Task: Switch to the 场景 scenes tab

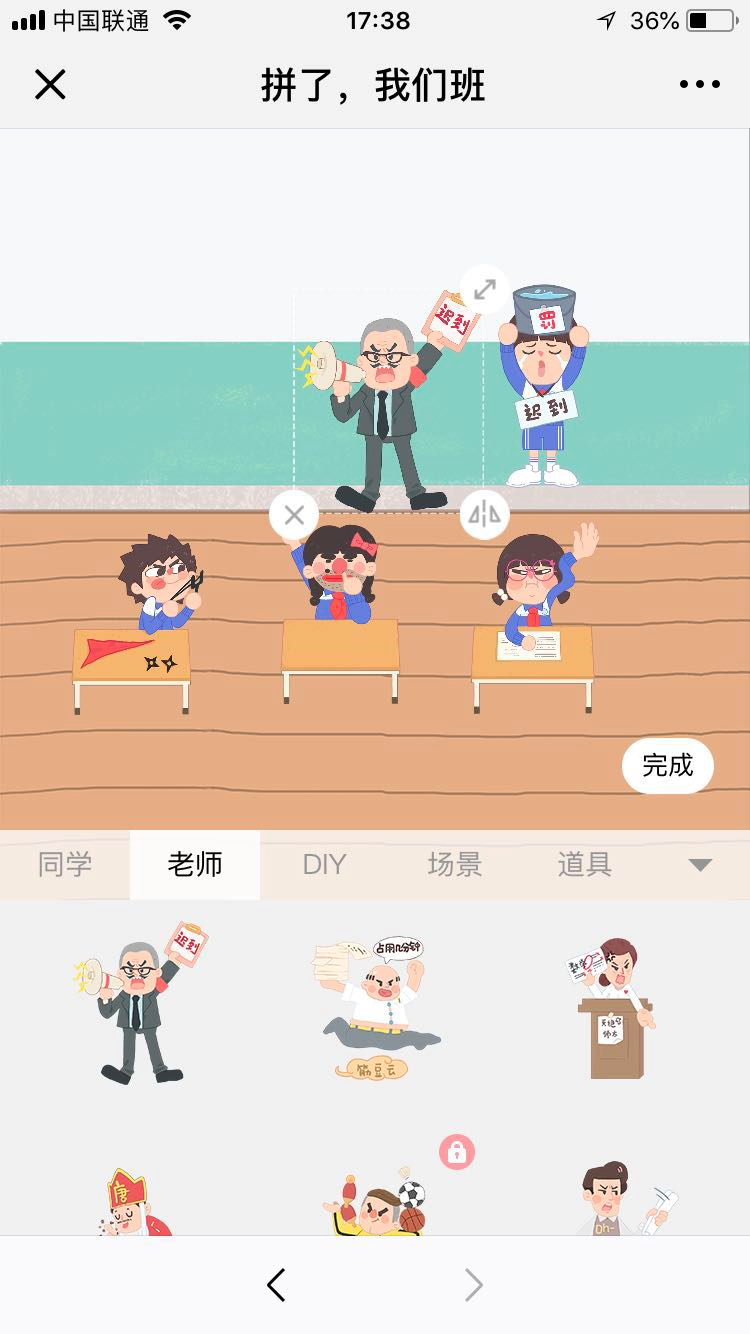Action: pos(454,864)
